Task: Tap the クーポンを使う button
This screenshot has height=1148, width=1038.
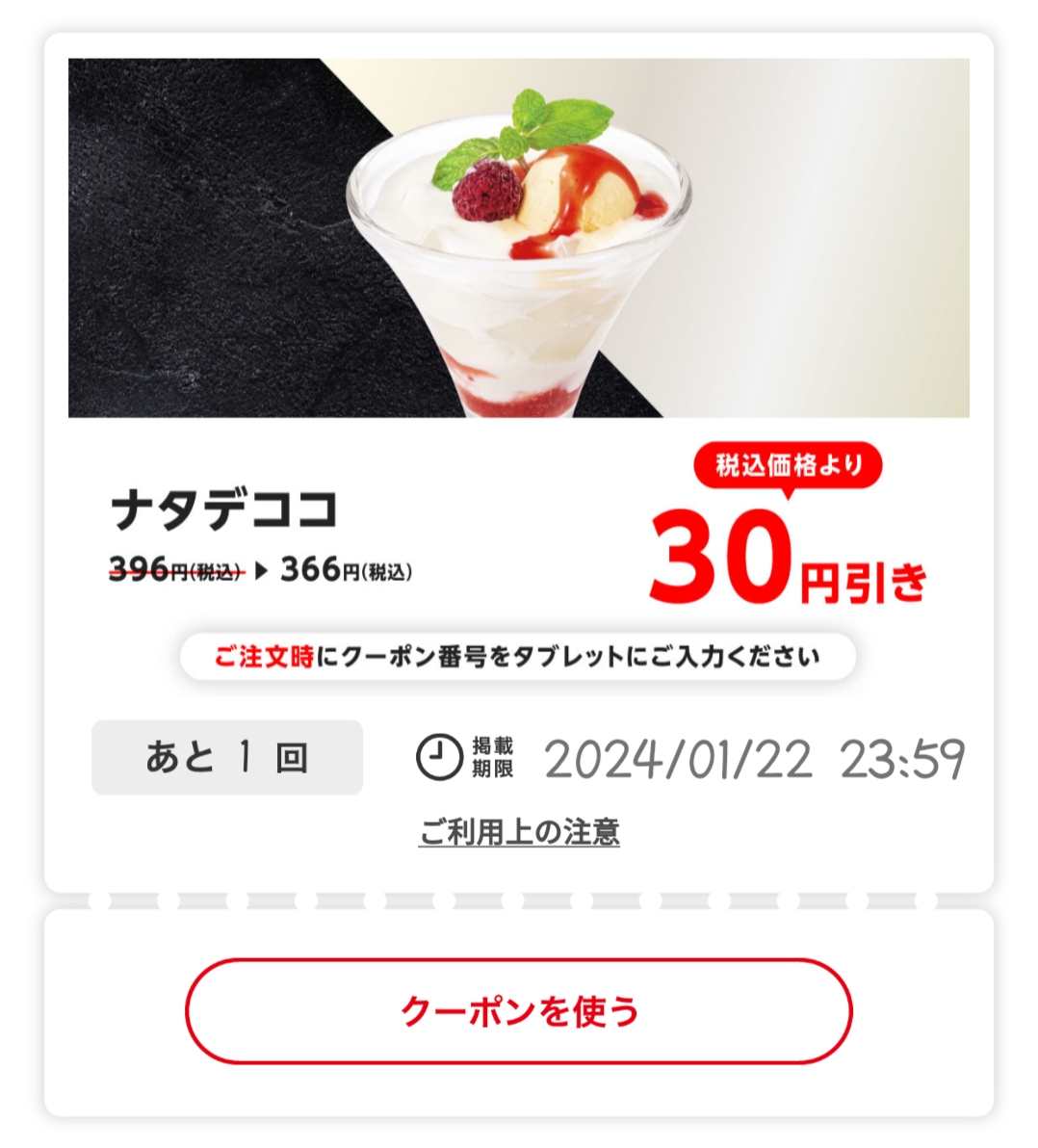Action: (519, 1011)
